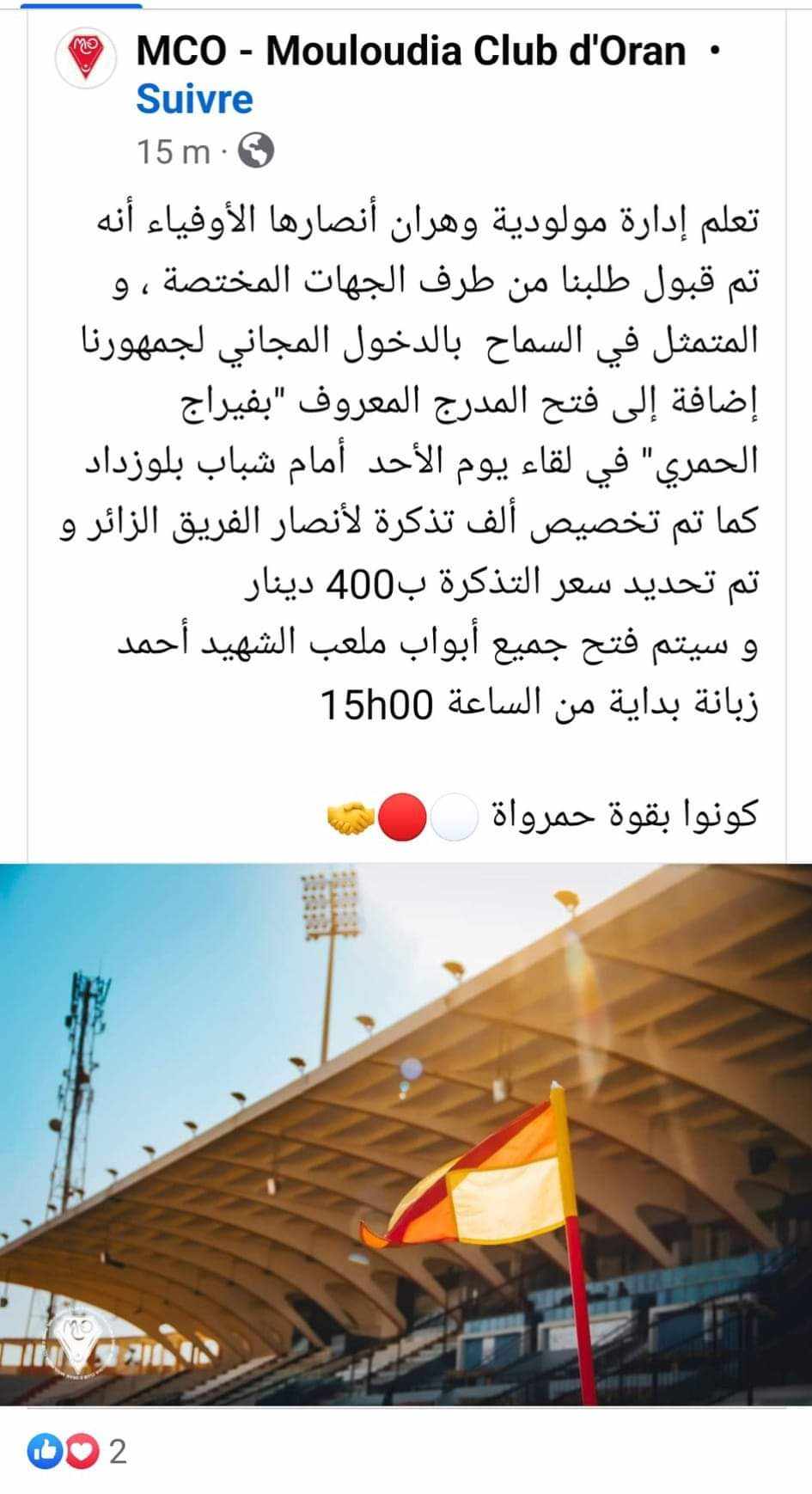The height and width of the screenshot is (1494, 812).
Task: View the reactions on this post
Action: (77, 1452)
